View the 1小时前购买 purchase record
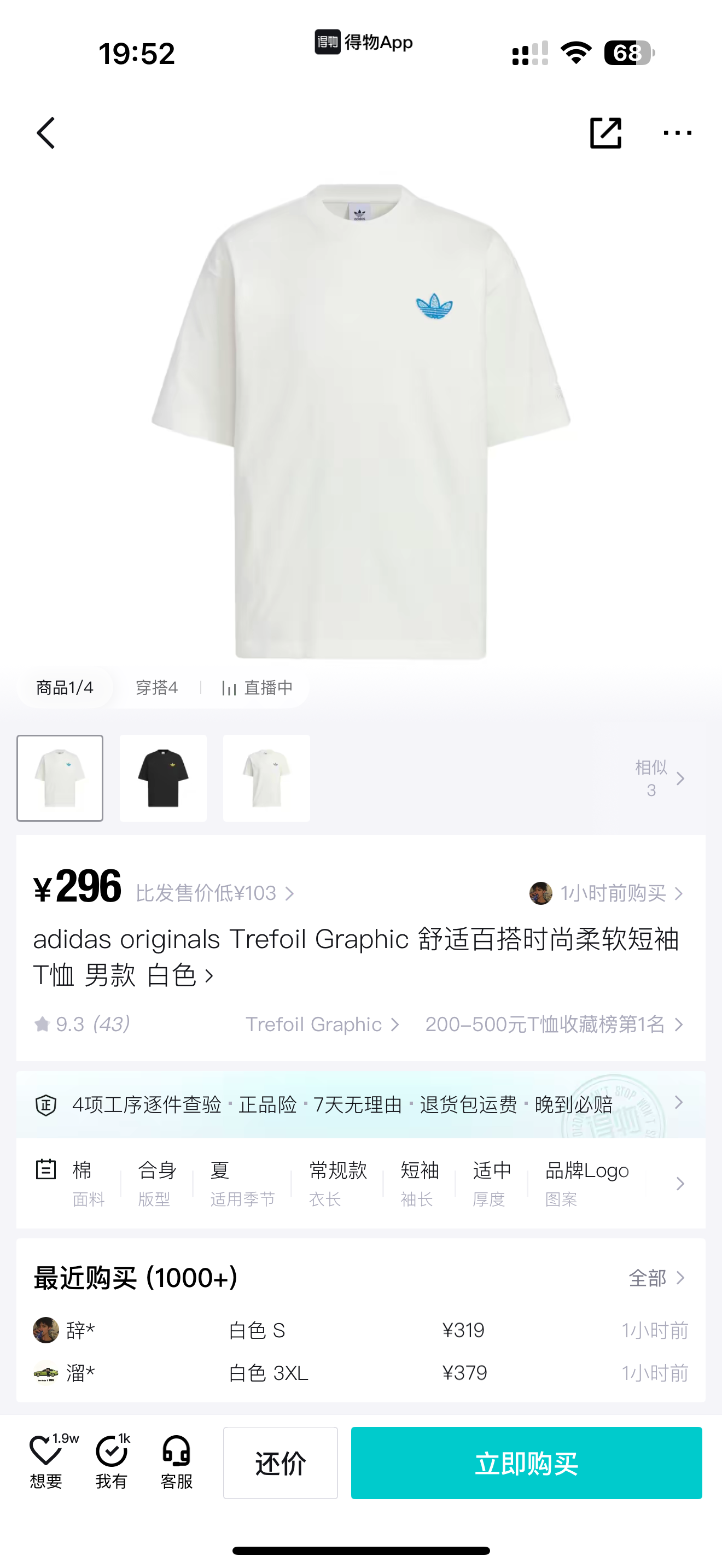 [607, 893]
